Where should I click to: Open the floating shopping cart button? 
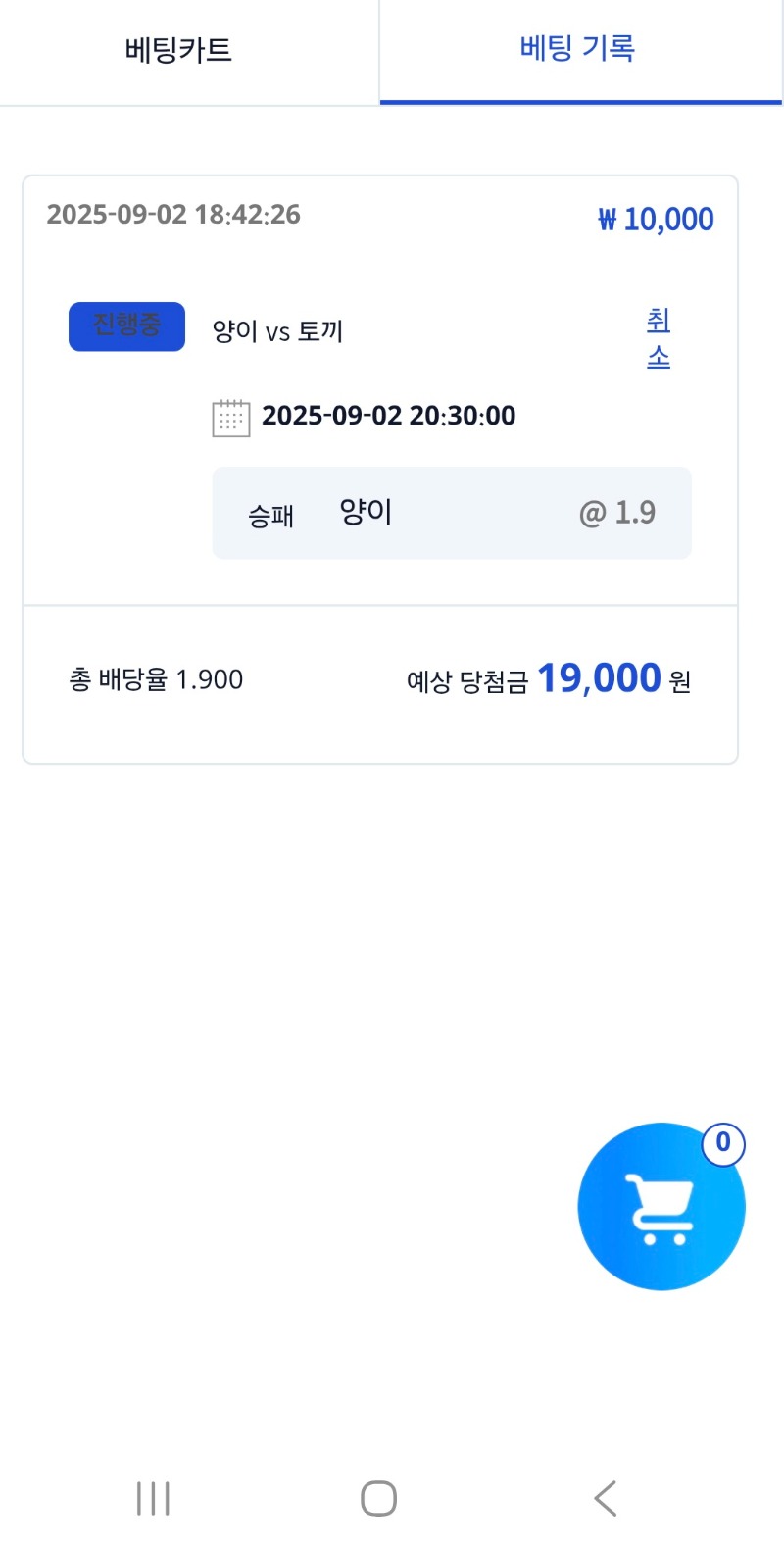(x=661, y=1206)
